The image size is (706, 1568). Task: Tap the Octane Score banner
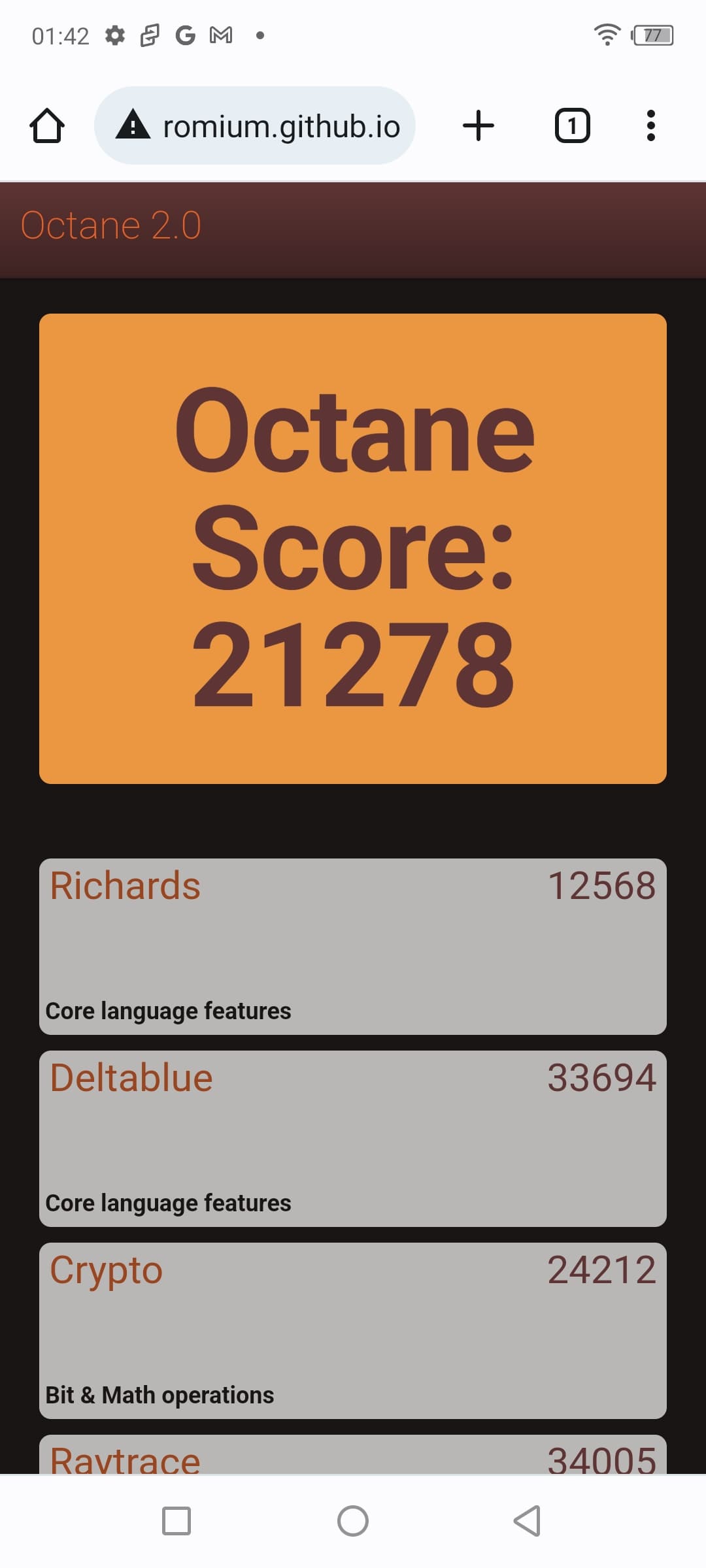click(353, 549)
